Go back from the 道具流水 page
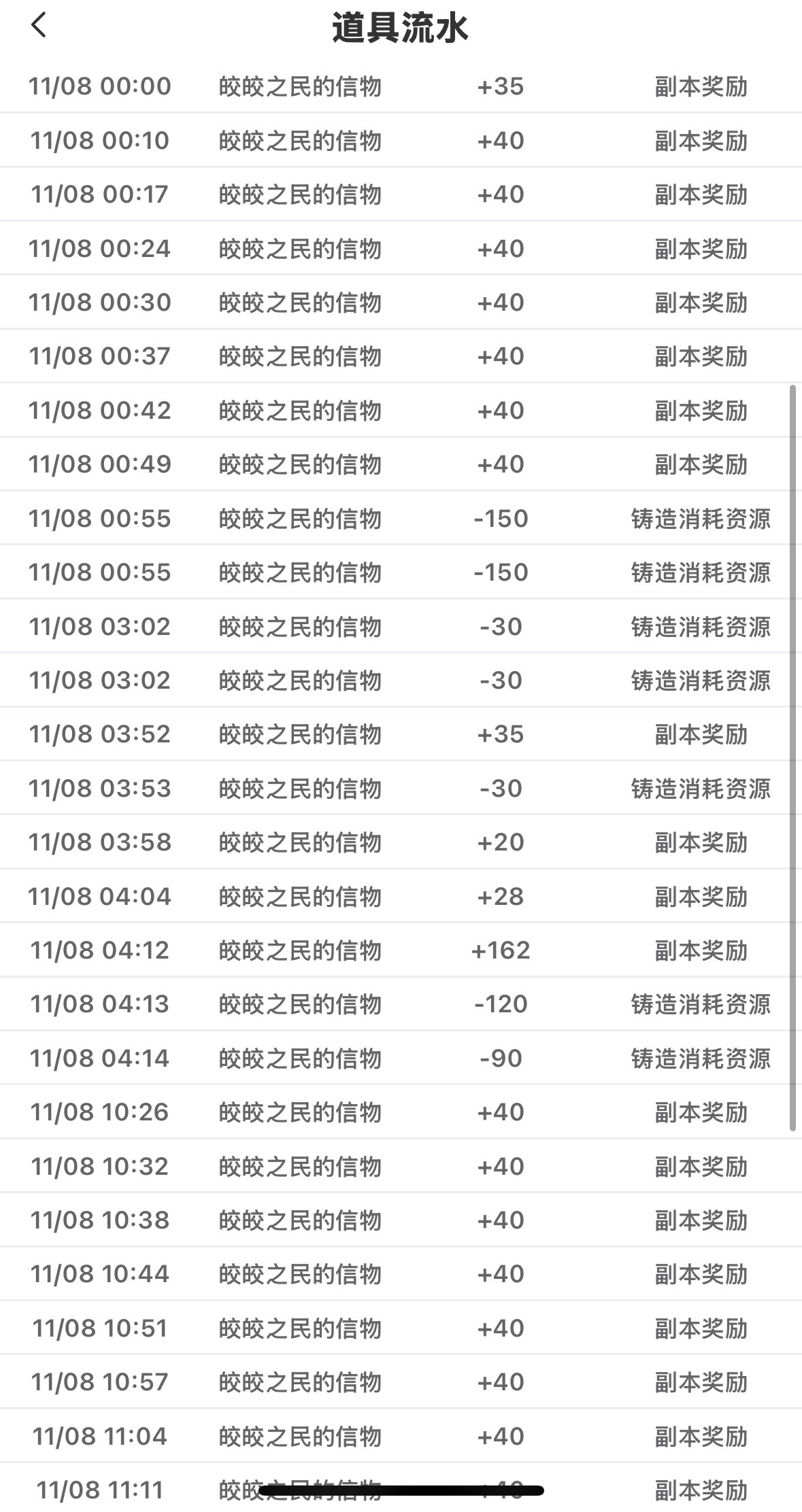The image size is (802, 1512). point(39,26)
